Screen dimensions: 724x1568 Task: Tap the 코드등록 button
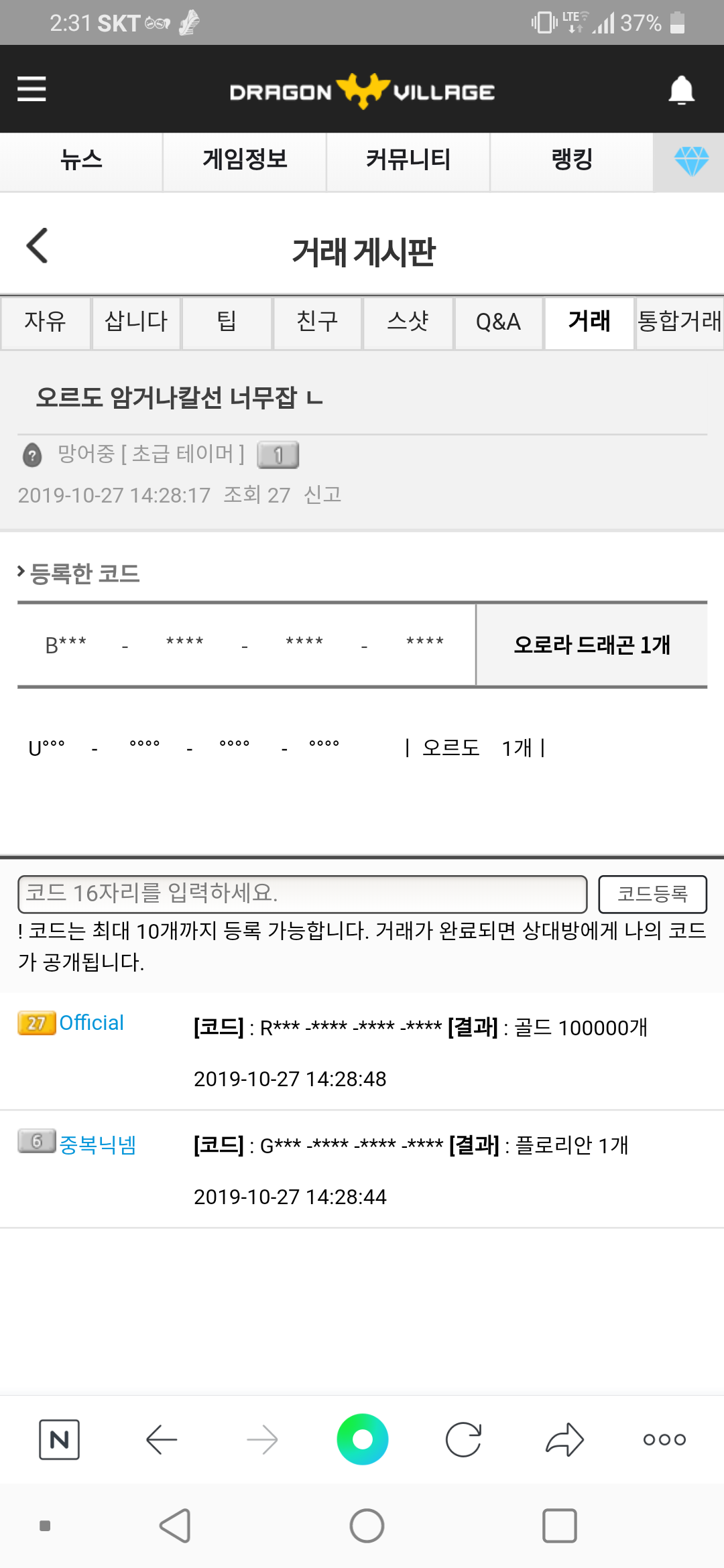click(x=652, y=894)
